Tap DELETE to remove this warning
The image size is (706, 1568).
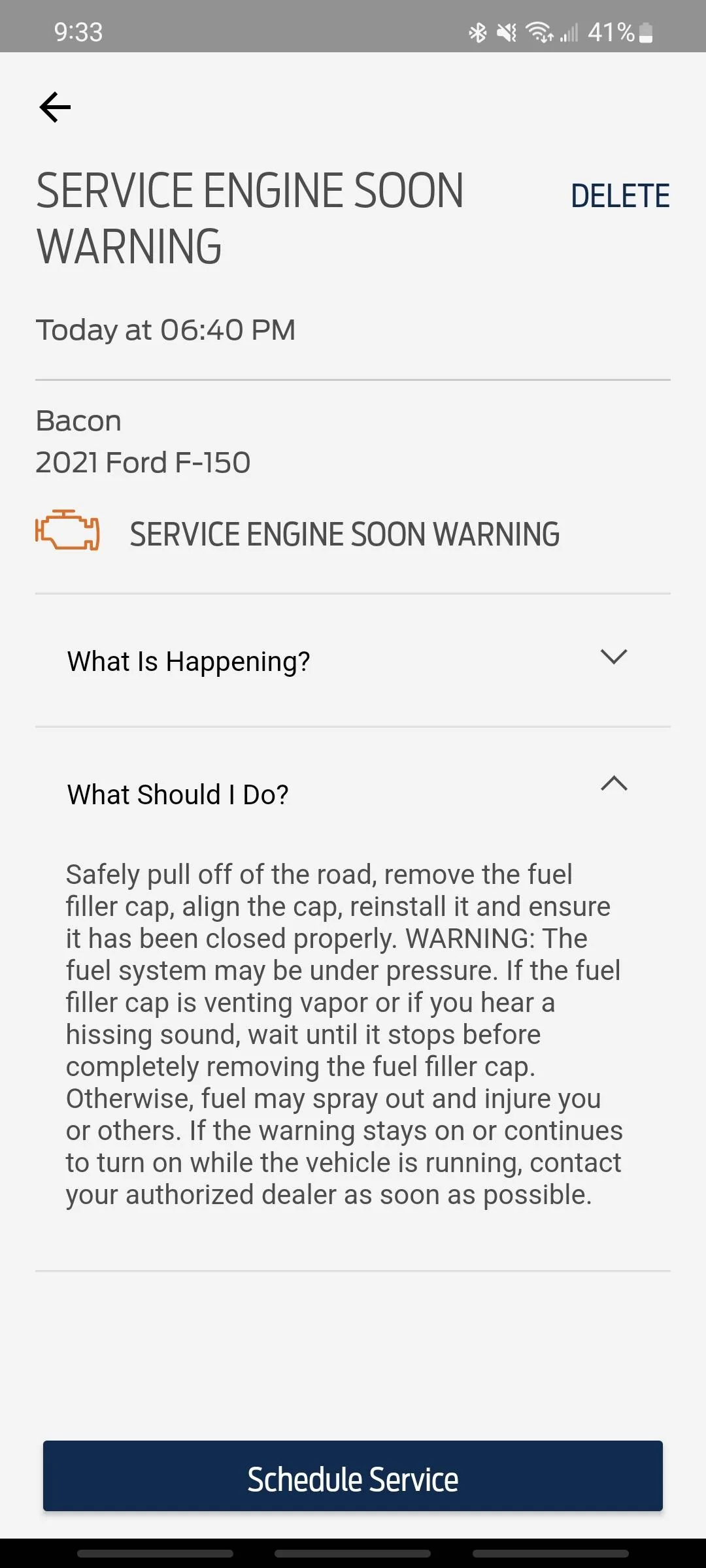click(x=620, y=195)
